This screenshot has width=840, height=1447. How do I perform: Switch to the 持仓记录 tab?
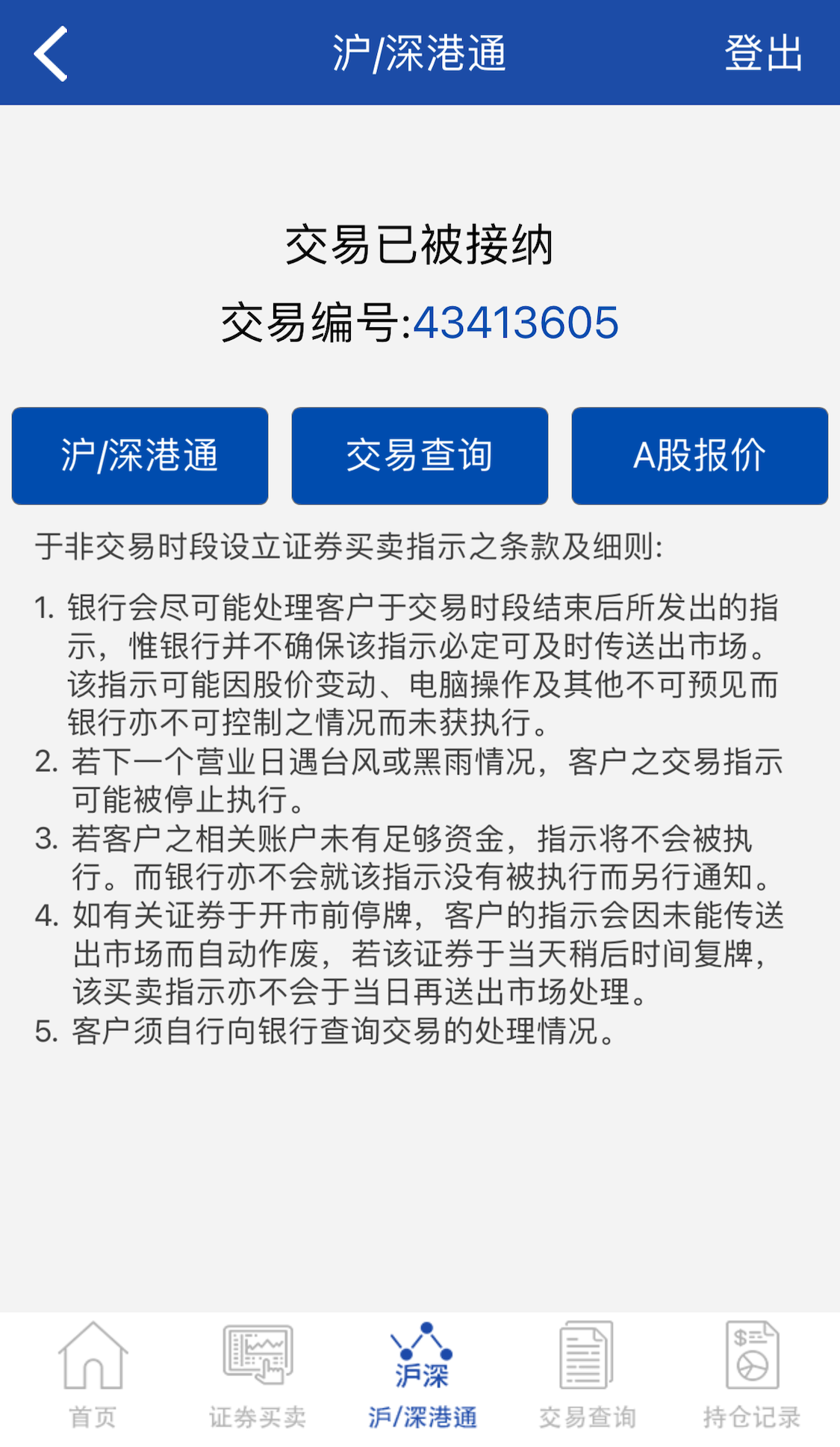[751, 1376]
